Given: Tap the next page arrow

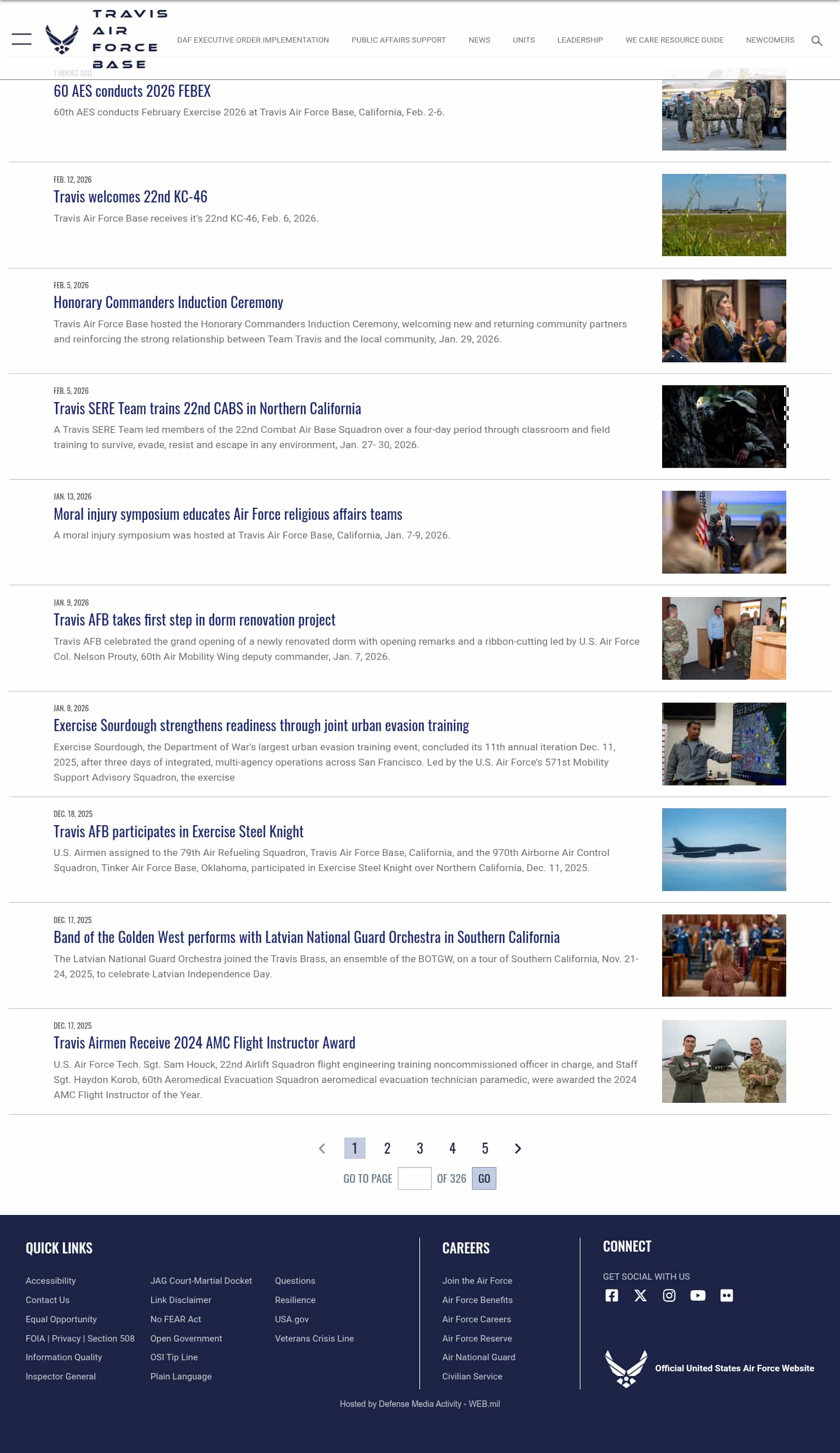Looking at the screenshot, I should tap(517, 1148).
